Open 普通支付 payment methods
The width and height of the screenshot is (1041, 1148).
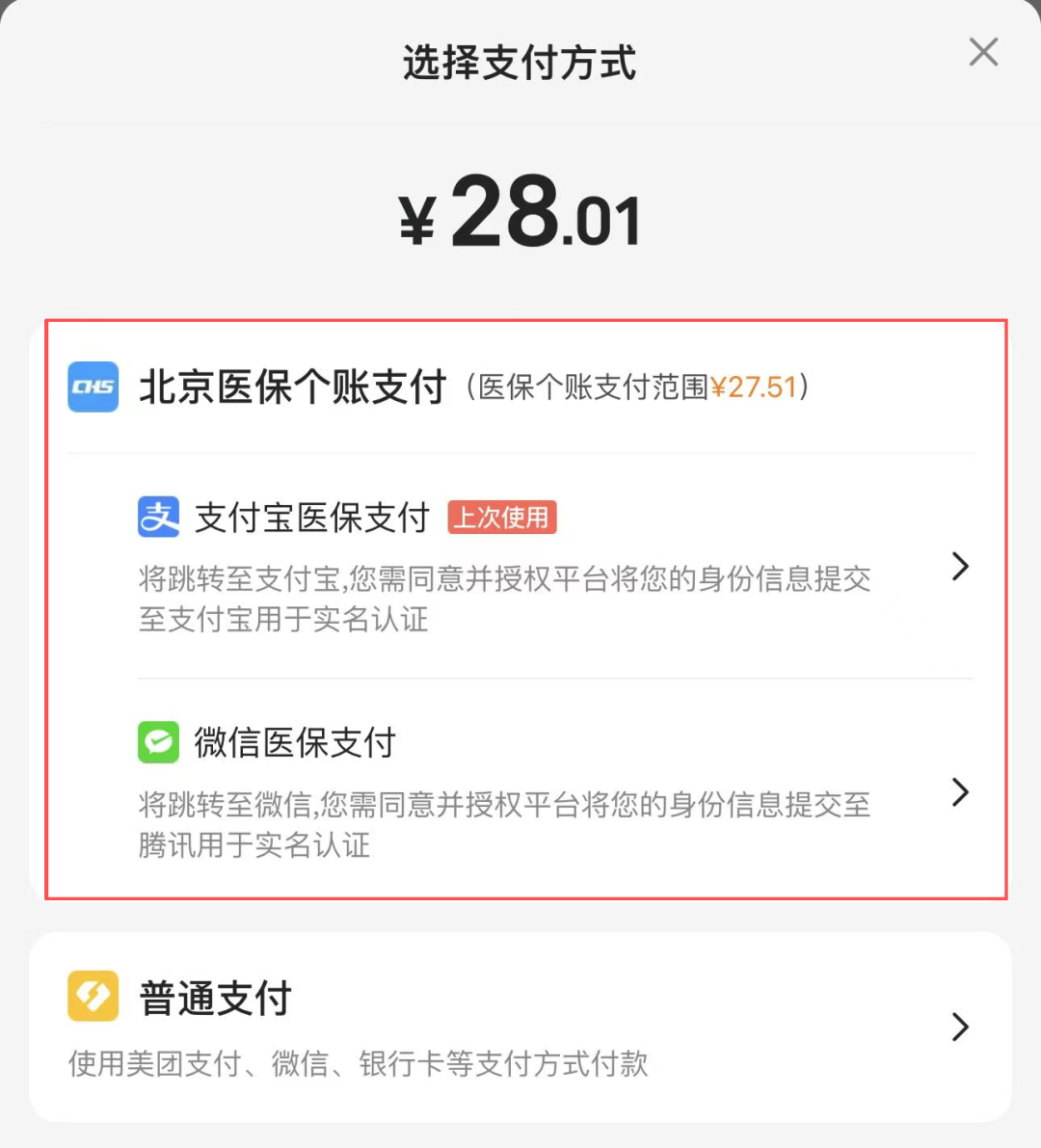coord(520,1027)
